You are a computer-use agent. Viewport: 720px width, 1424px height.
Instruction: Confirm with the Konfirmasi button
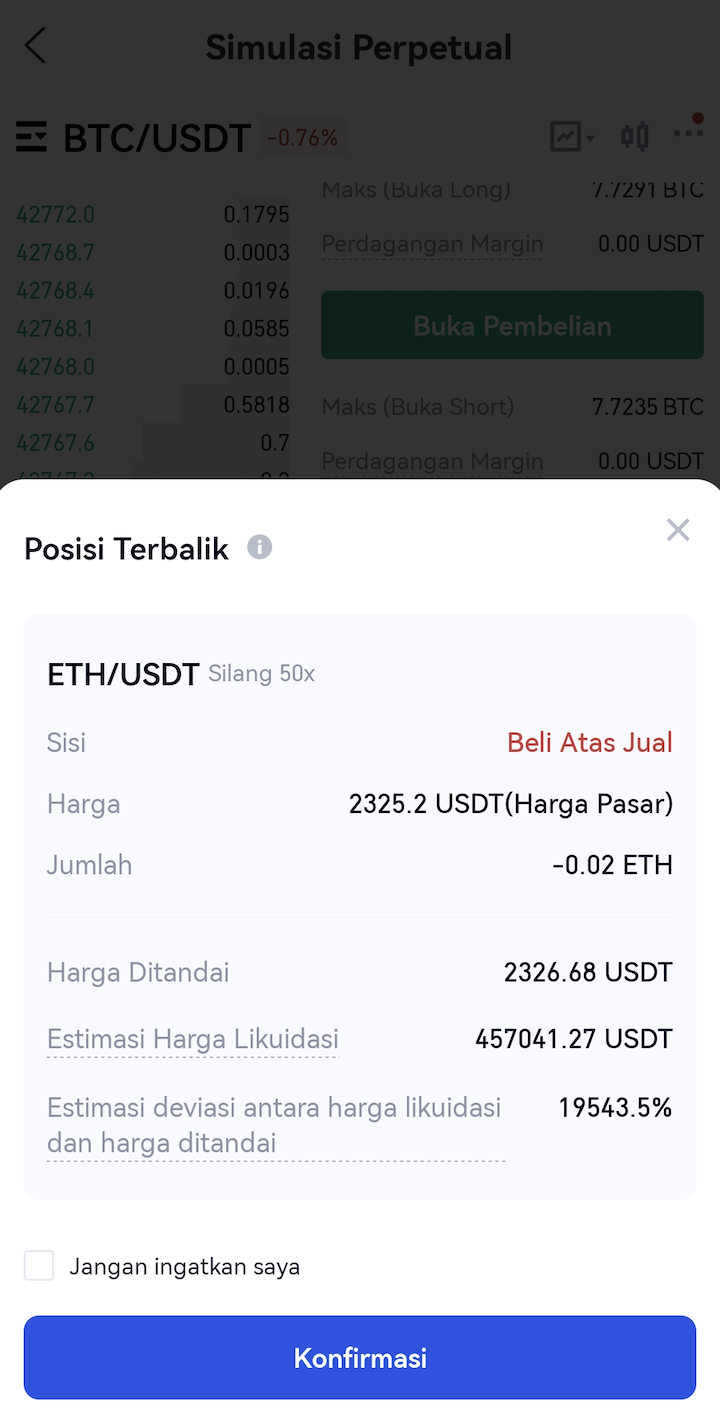point(360,1357)
